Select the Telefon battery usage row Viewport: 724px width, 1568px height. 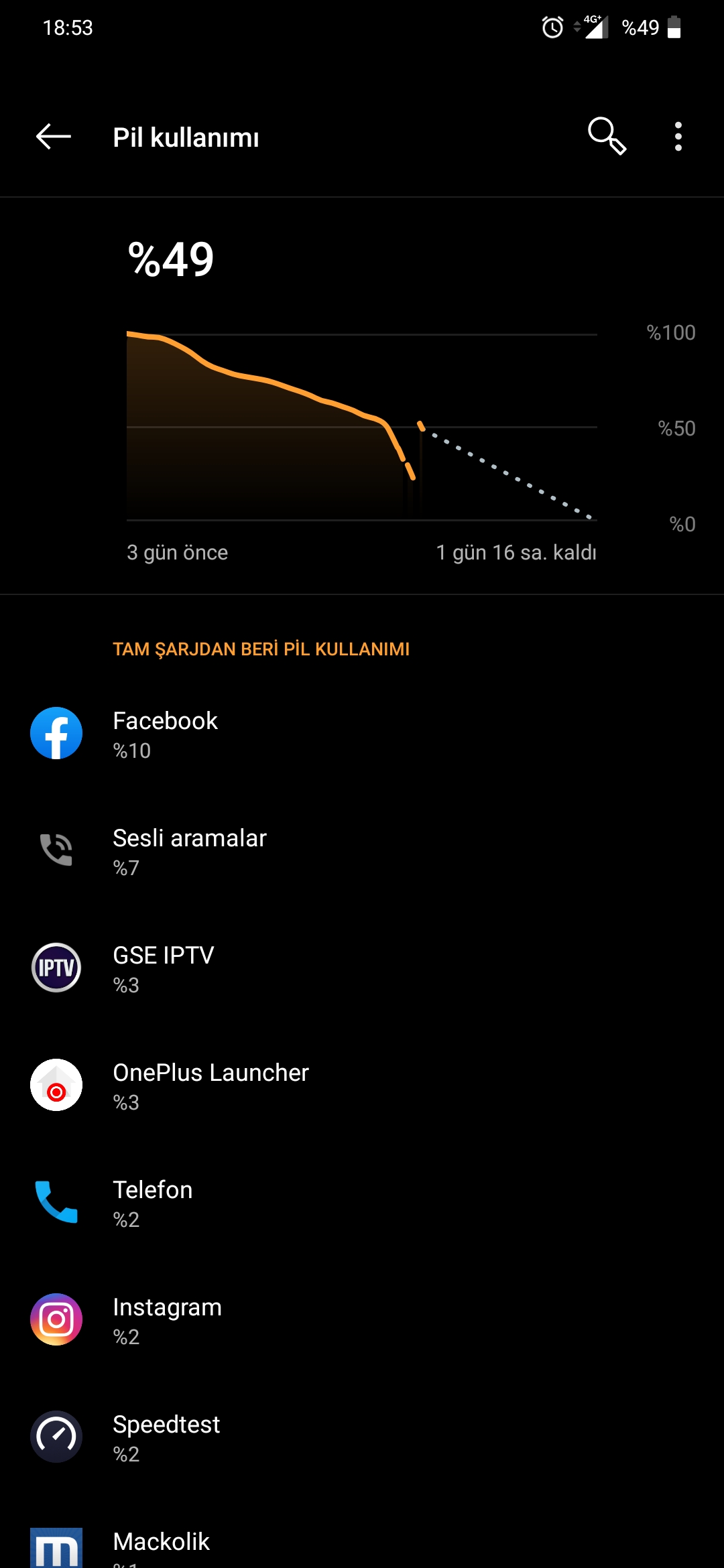click(362, 1203)
